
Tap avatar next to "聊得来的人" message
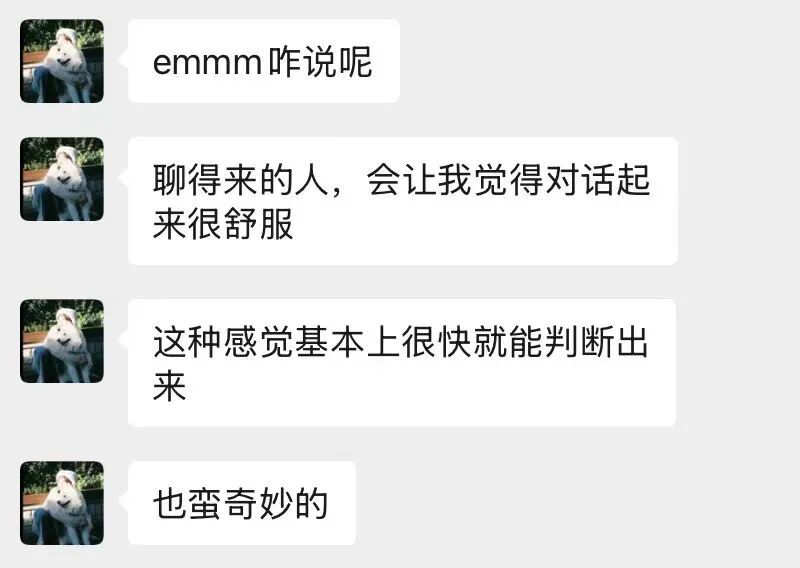pos(62,179)
